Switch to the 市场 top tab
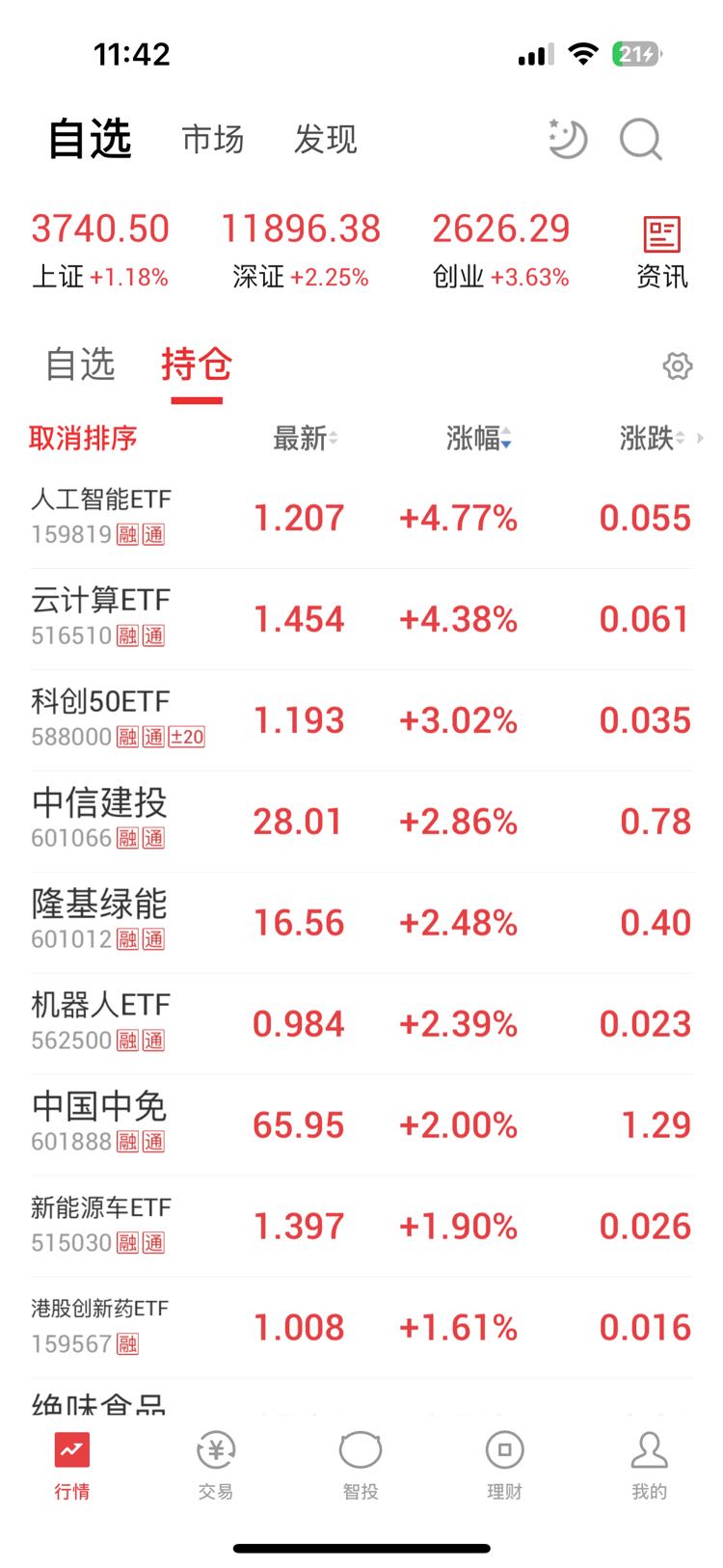The height and width of the screenshot is (1568, 723). [x=213, y=140]
